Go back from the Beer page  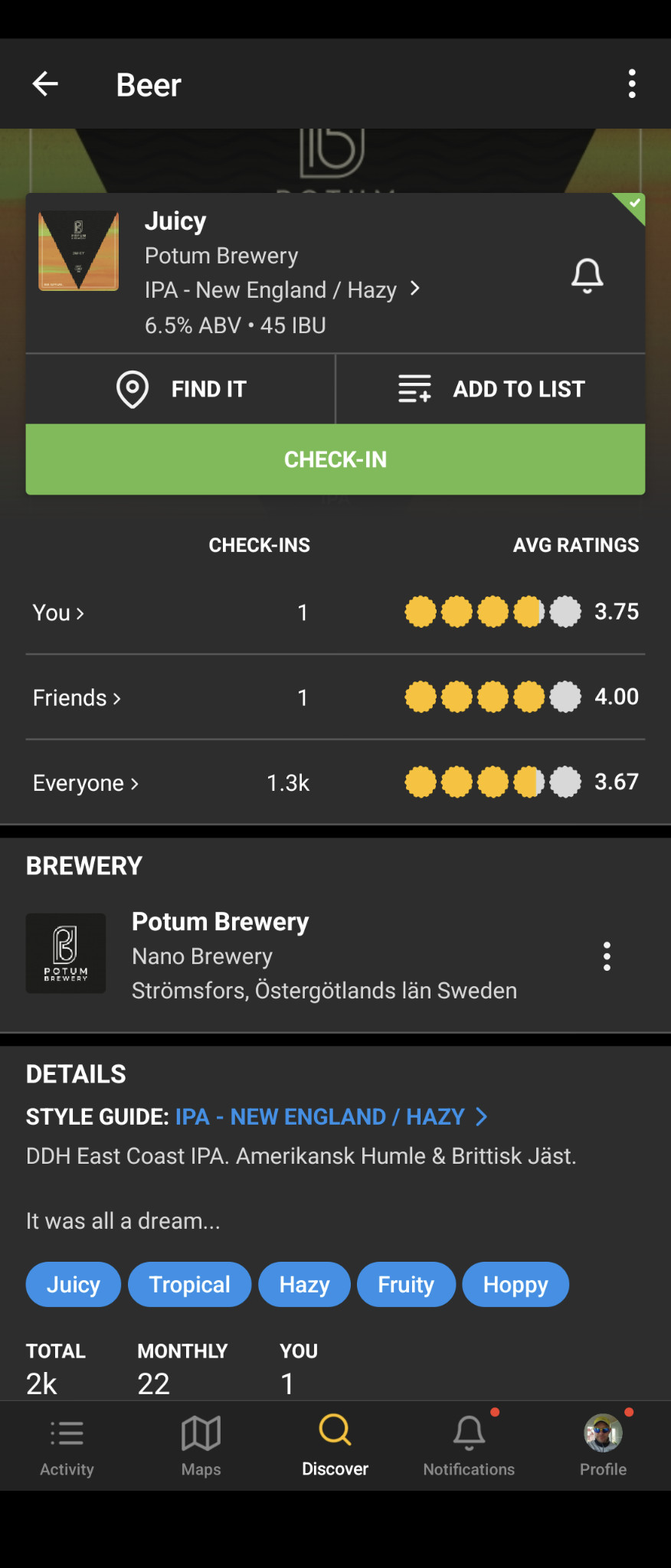45,83
